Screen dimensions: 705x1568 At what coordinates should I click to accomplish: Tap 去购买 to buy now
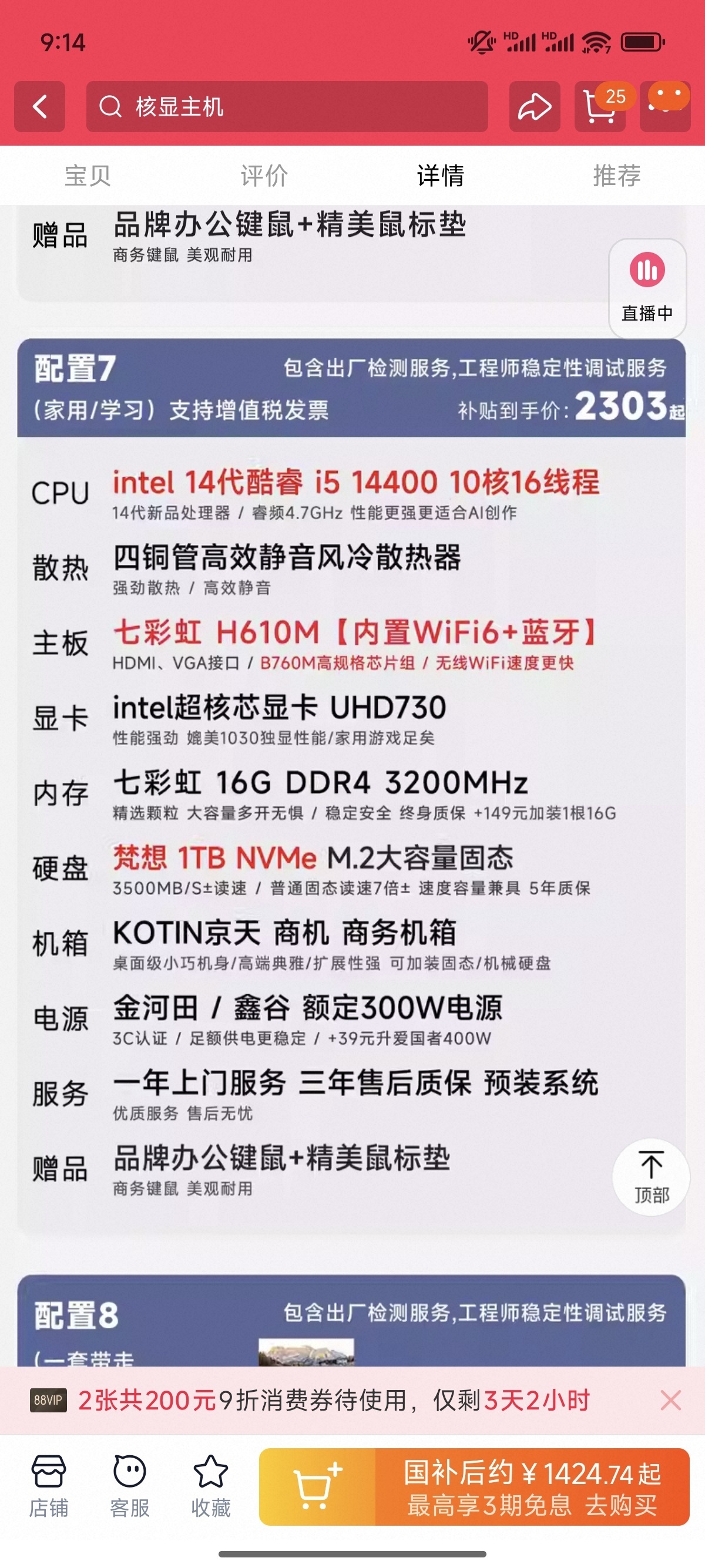tap(532, 1486)
